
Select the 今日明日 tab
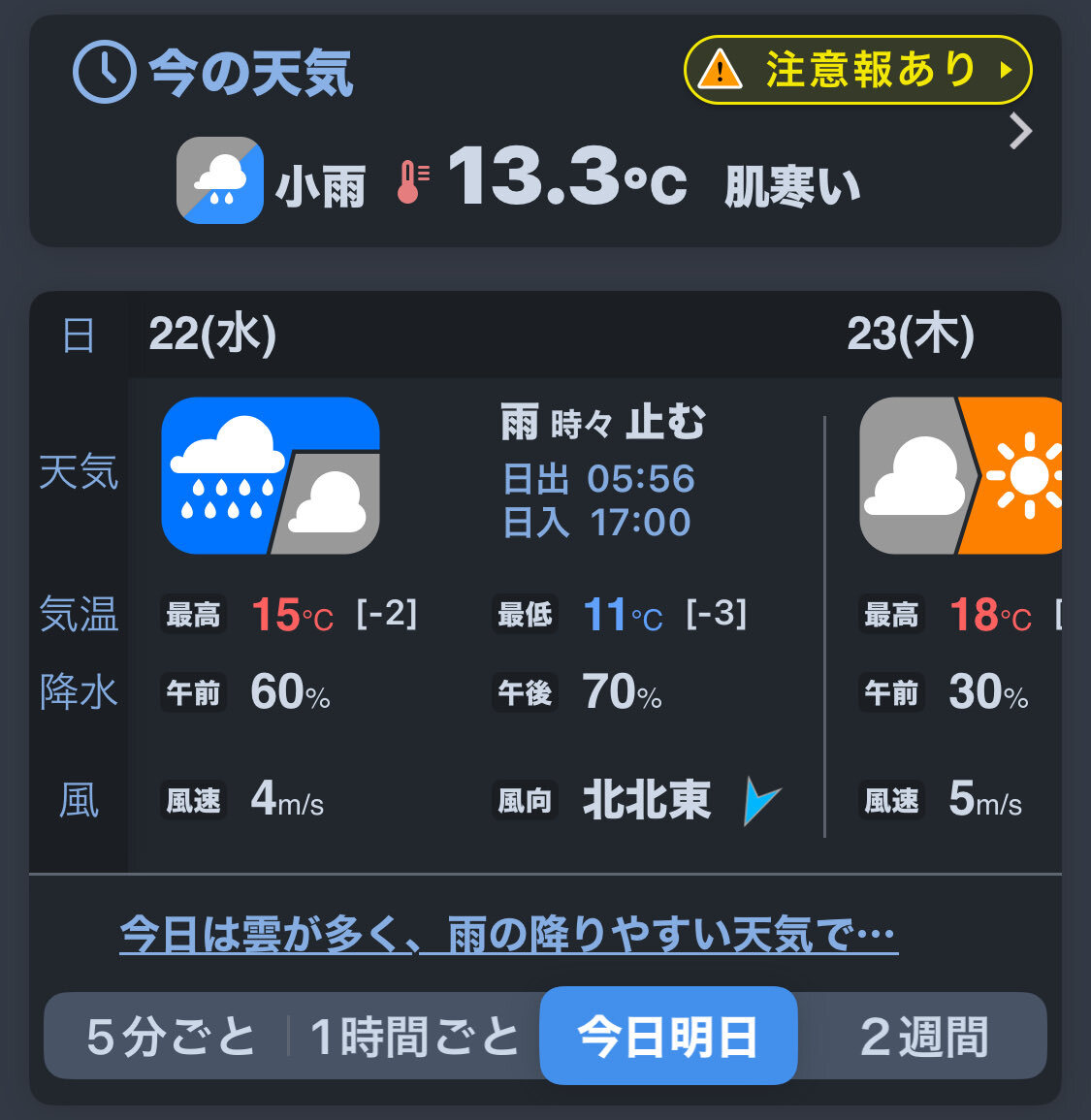coord(668,1037)
